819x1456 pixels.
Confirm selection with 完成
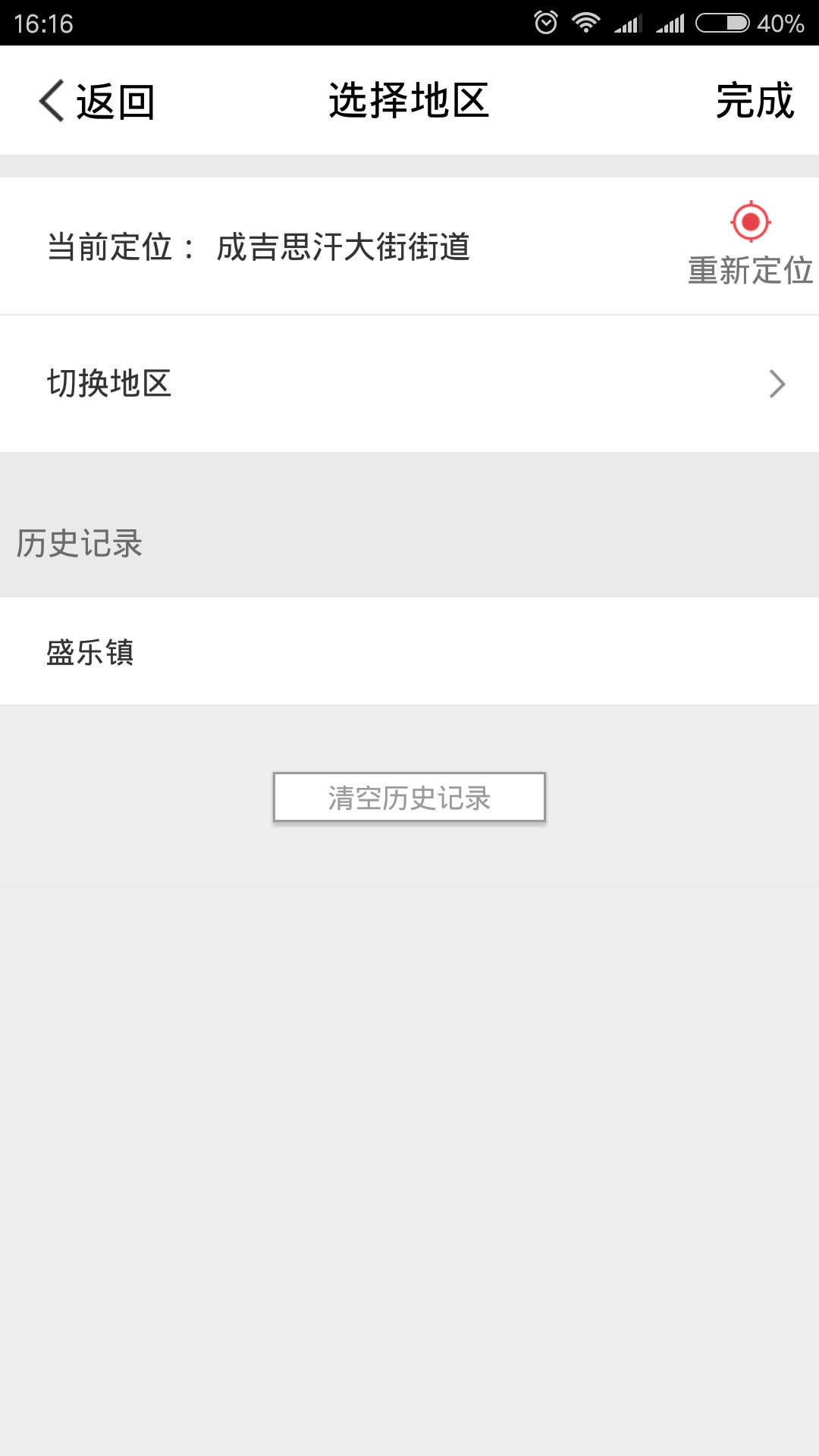754,102
